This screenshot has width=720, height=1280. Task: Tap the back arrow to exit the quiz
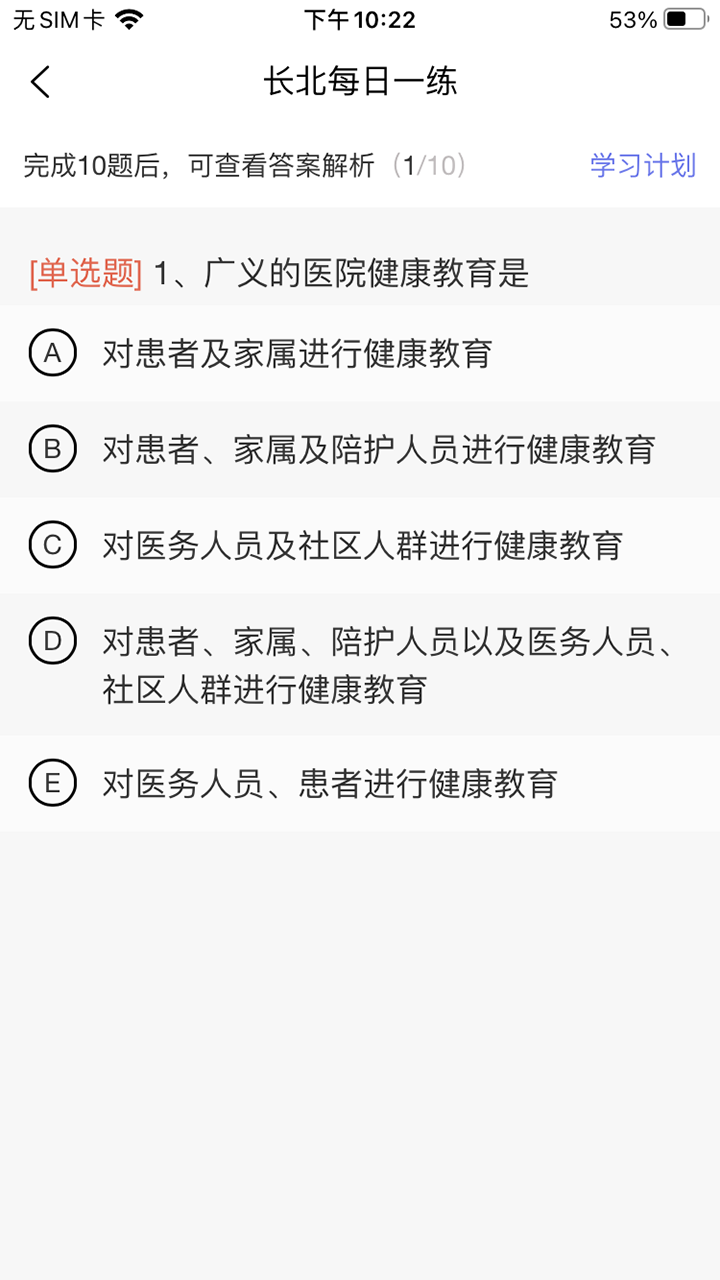tap(40, 83)
